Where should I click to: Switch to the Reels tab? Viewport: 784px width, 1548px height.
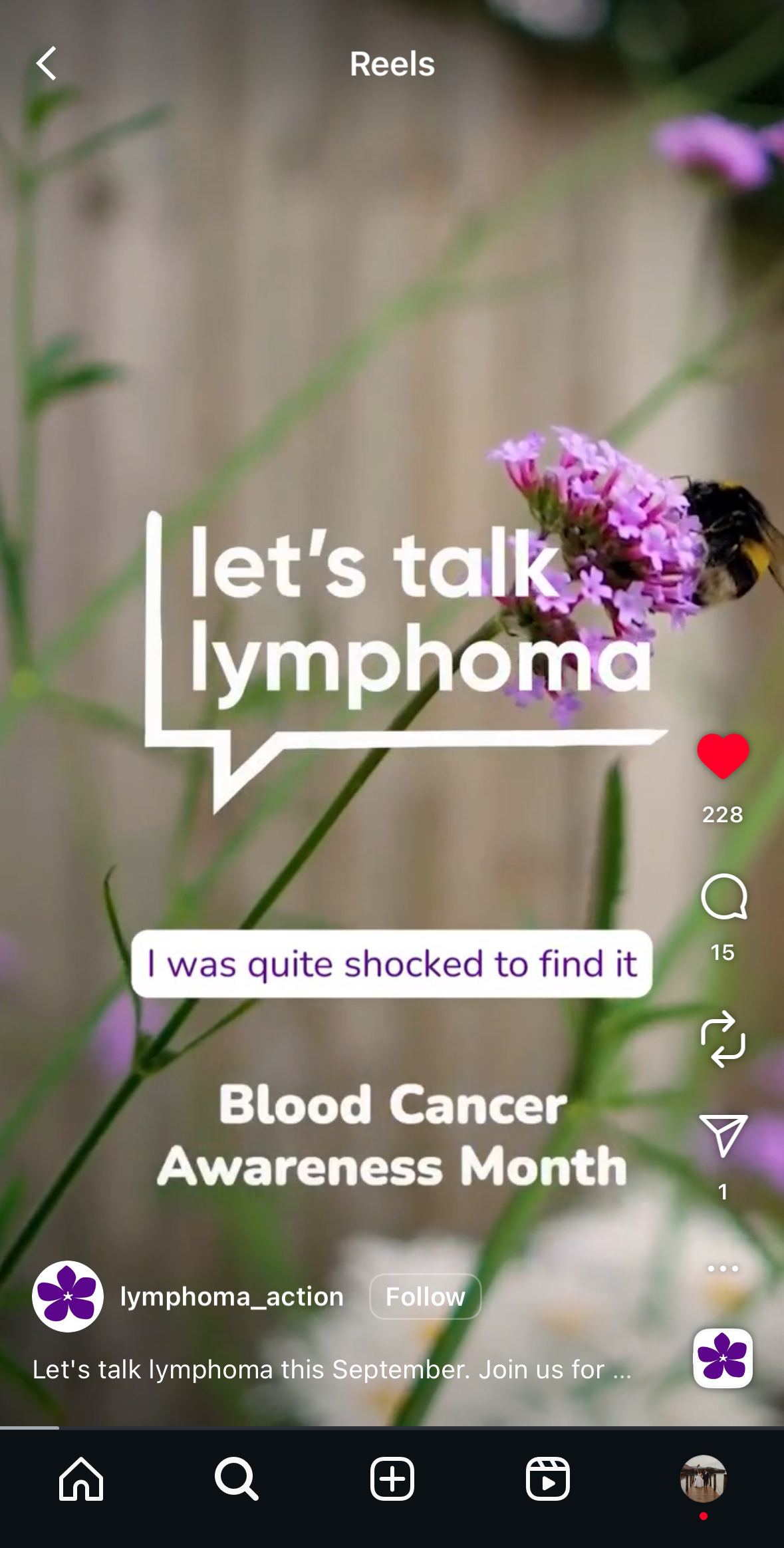[x=547, y=1479]
